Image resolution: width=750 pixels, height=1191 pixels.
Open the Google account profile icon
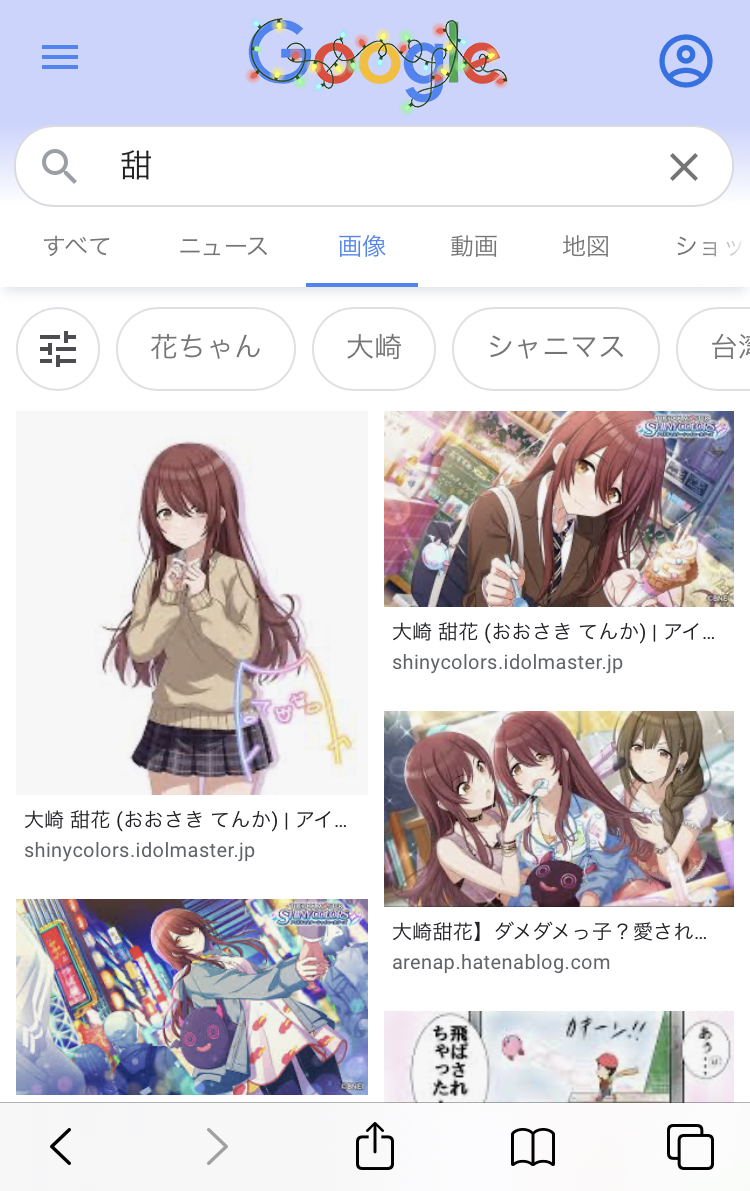685,61
